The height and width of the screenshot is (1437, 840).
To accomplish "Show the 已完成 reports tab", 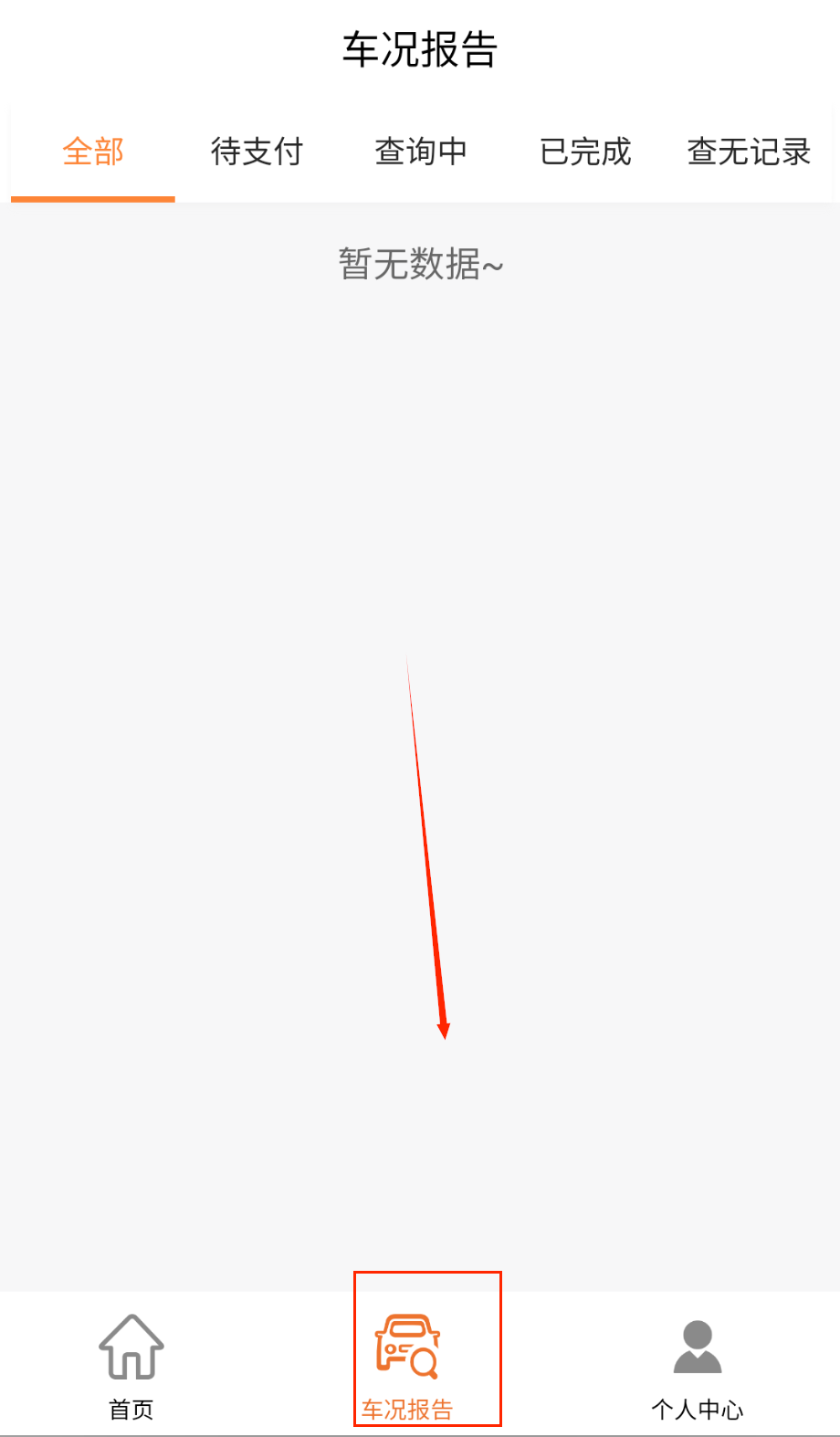I will click(585, 152).
